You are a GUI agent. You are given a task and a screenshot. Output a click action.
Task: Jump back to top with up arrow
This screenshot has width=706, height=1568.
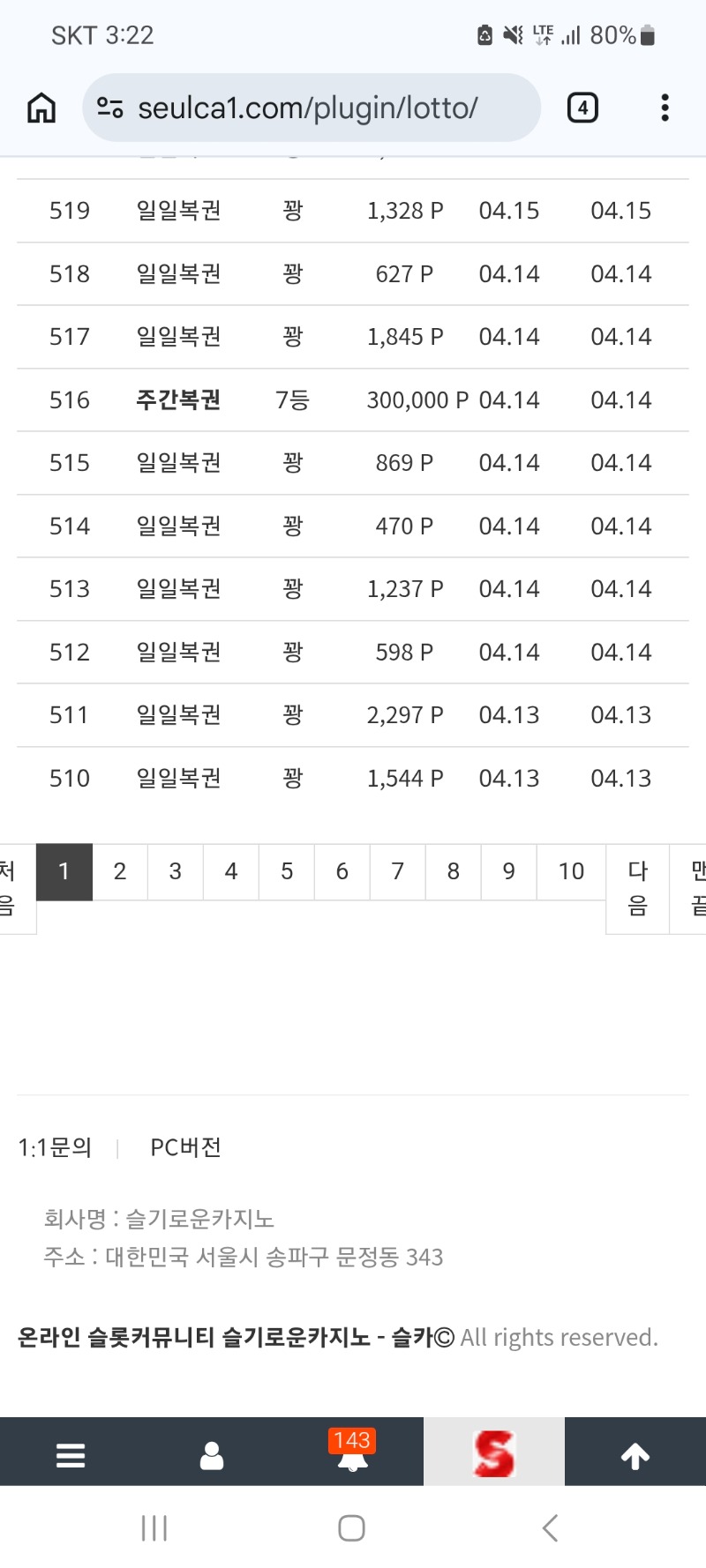(635, 1455)
